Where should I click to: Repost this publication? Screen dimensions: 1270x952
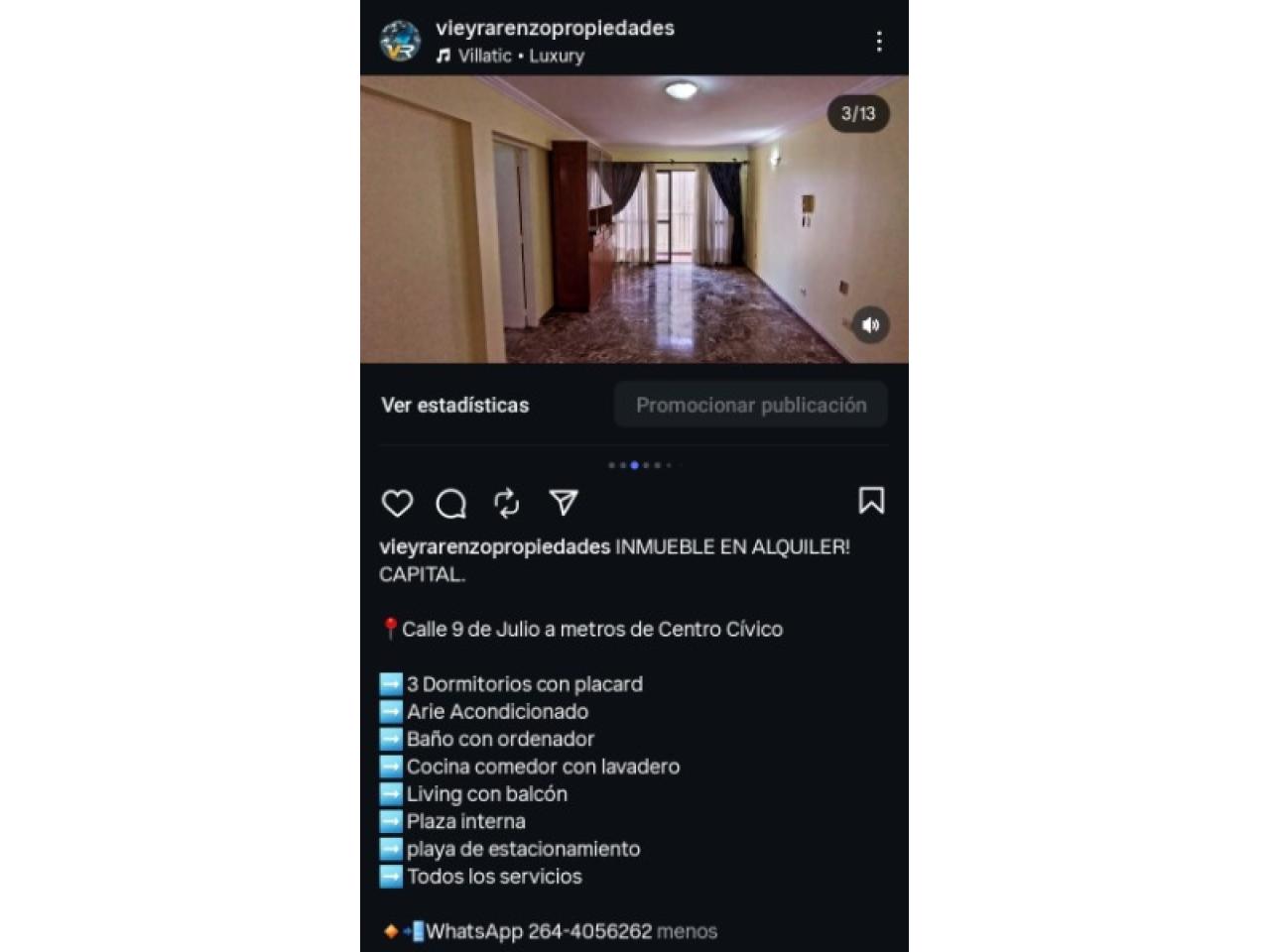click(507, 503)
